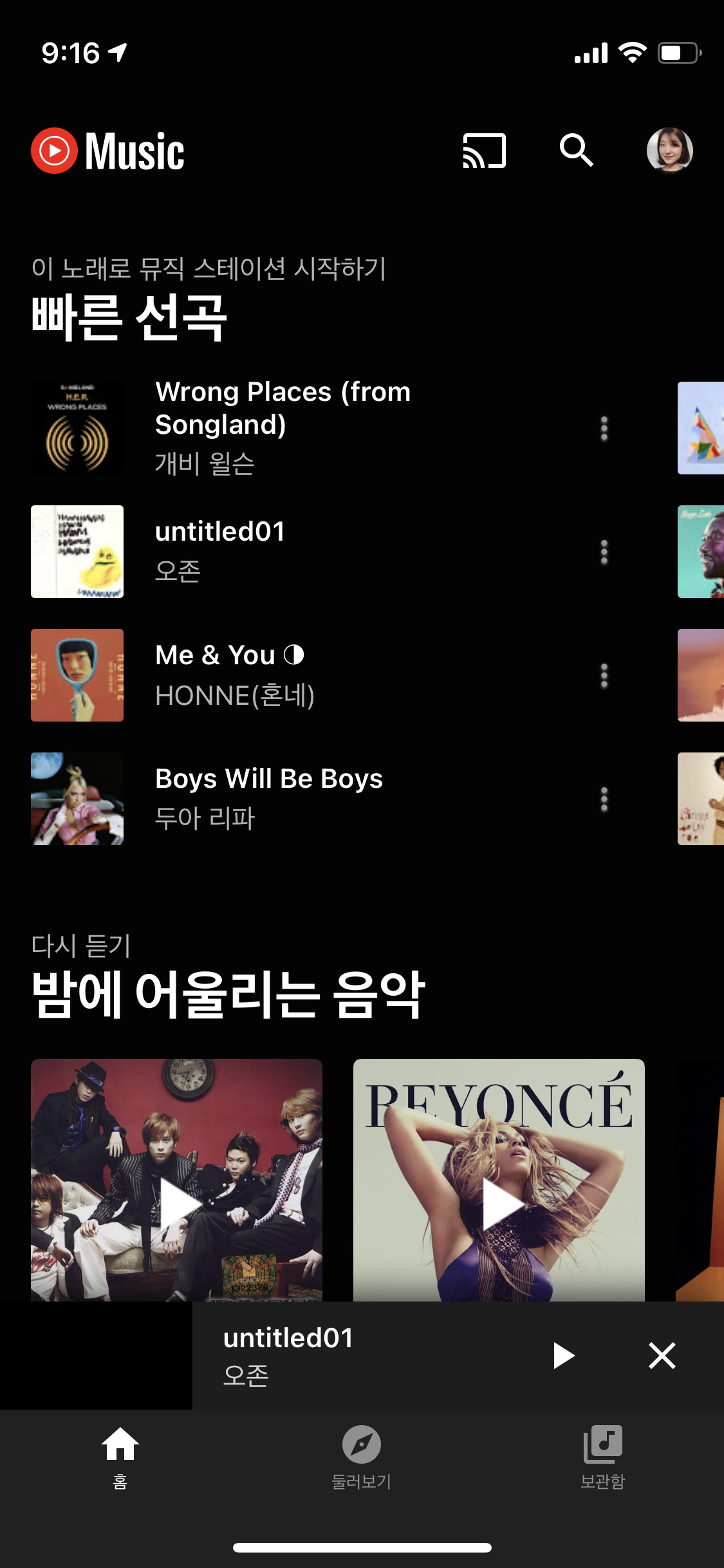The height and width of the screenshot is (1568, 724).
Task: Close the mini player
Action: click(x=662, y=1355)
